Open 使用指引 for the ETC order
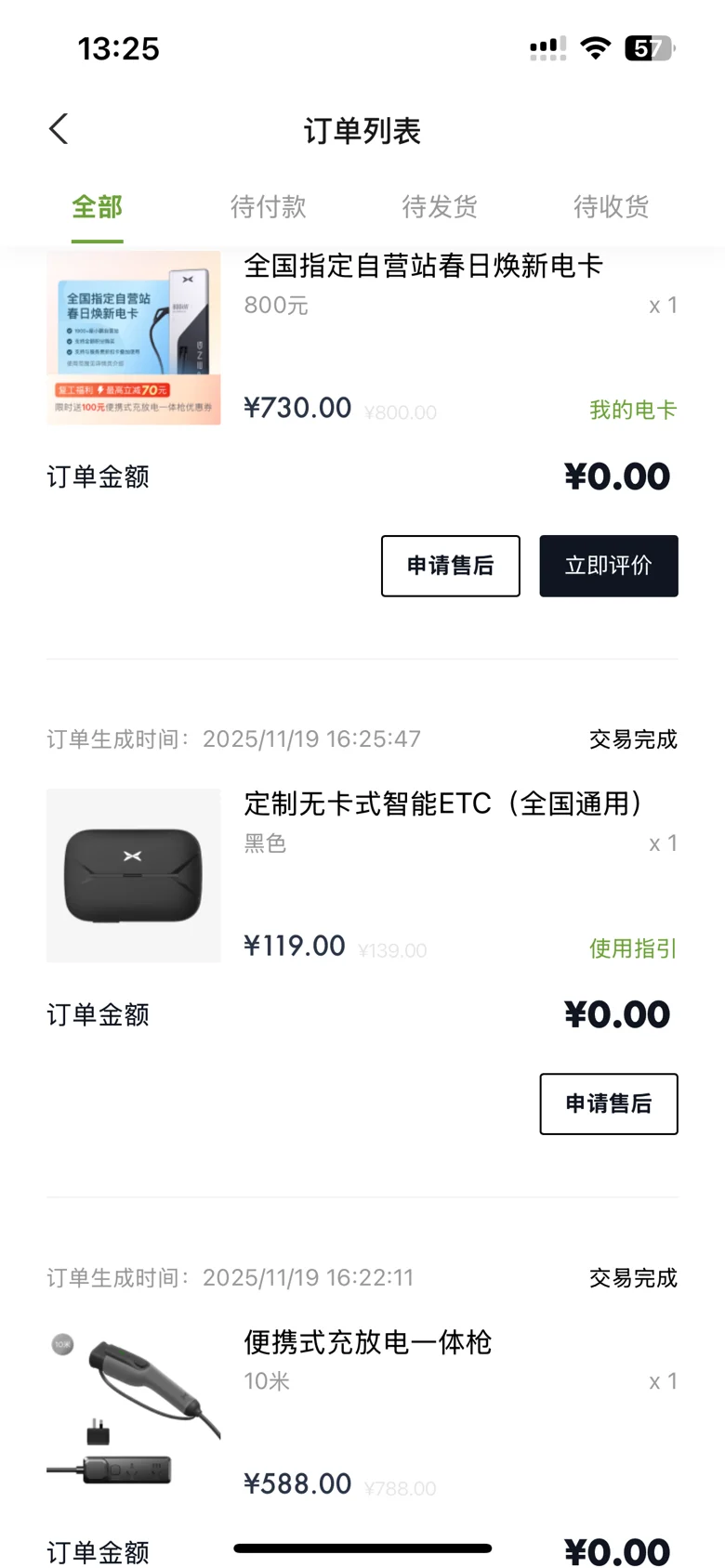This screenshot has height=1568, width=725. pyautogui.click(x=633, y=948)
